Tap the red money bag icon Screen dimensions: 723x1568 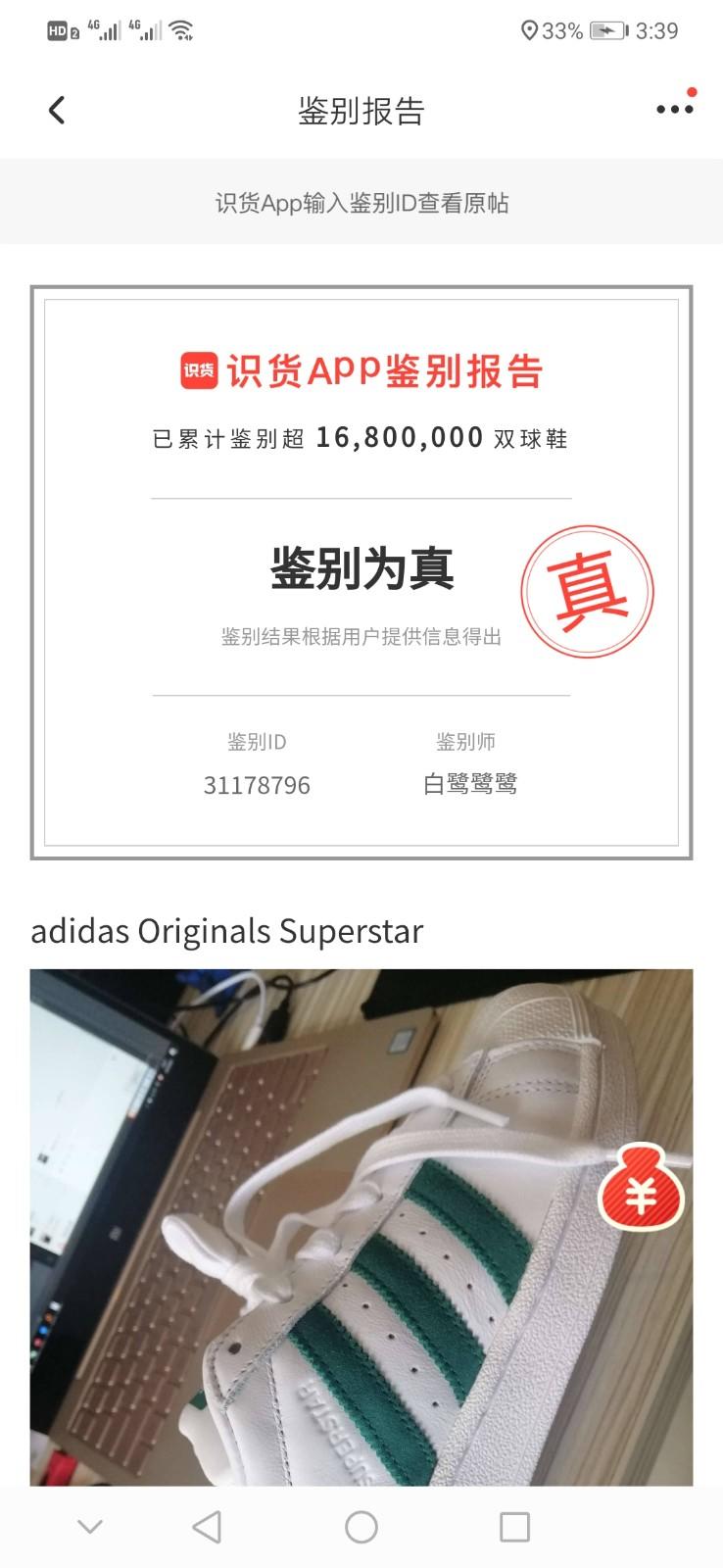tap(642, 1188)
